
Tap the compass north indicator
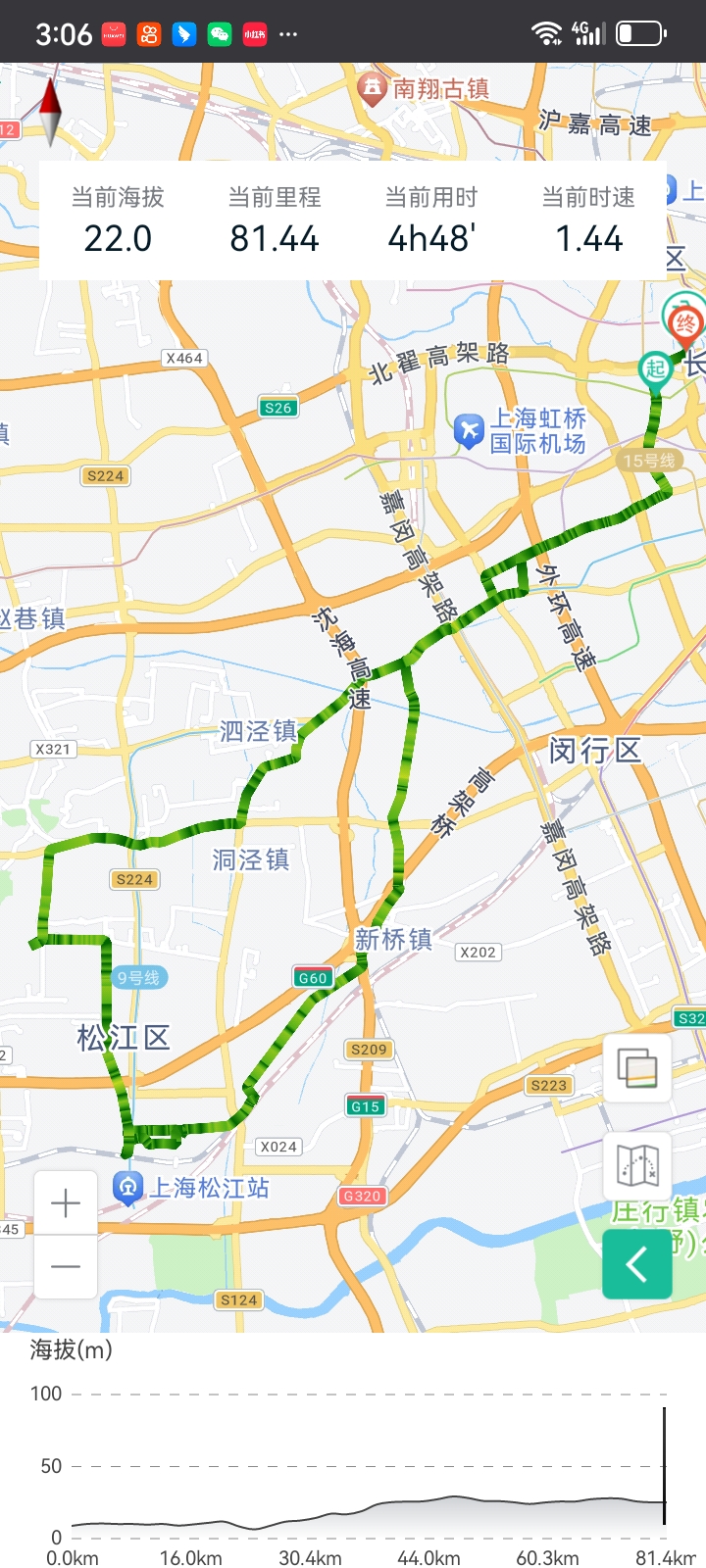point(50,113)
